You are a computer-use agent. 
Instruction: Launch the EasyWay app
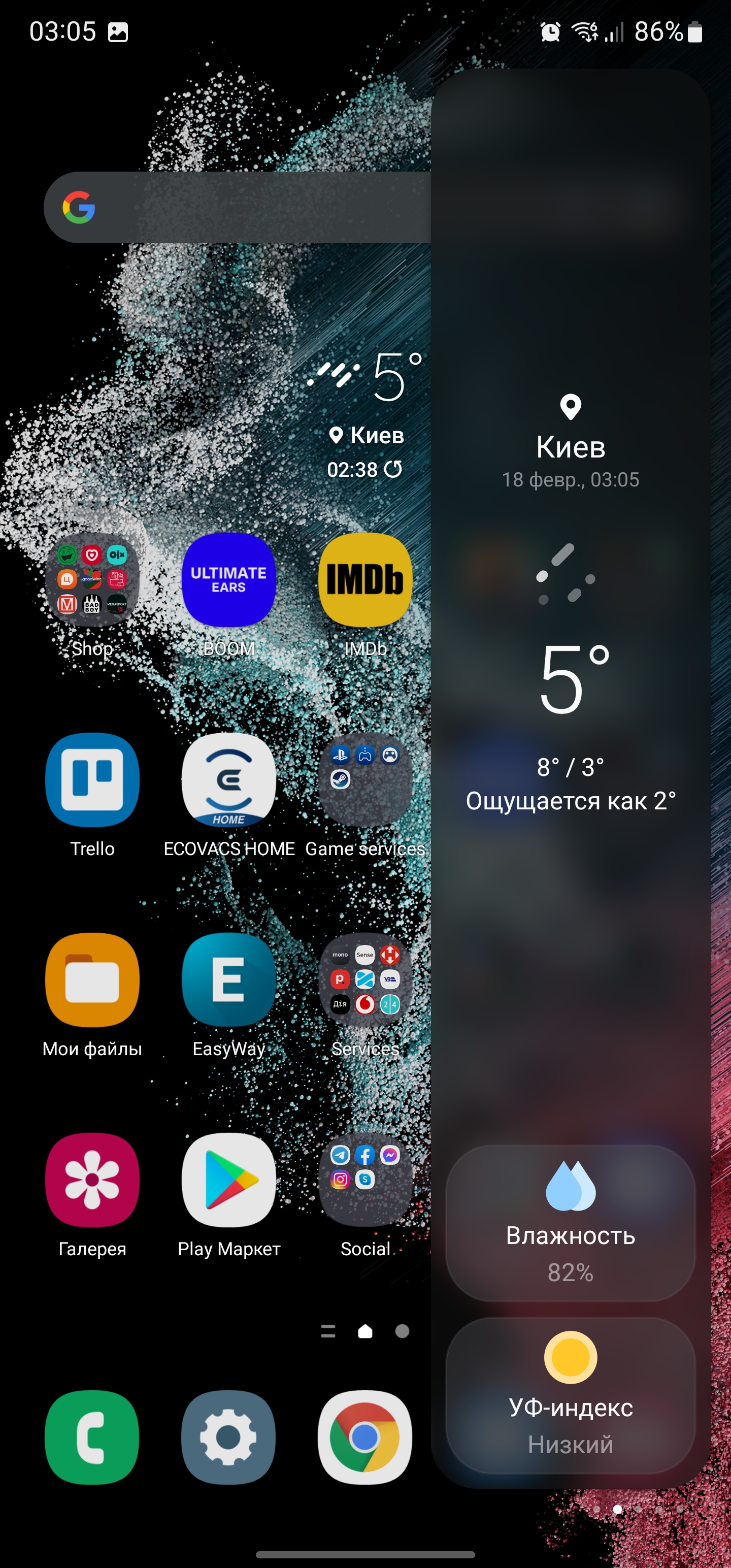coord(229,980)
